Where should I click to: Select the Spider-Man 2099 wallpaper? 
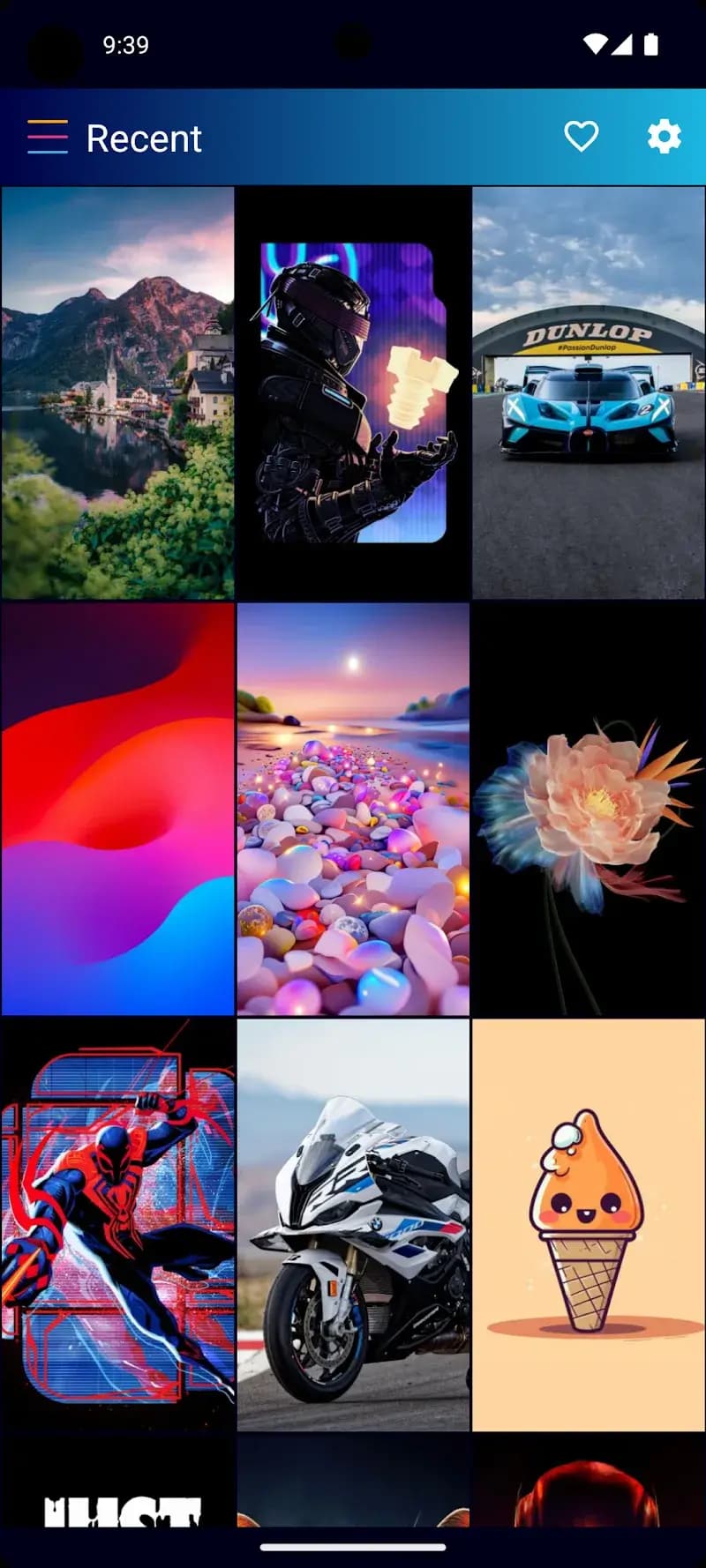tap(117, 1226)
